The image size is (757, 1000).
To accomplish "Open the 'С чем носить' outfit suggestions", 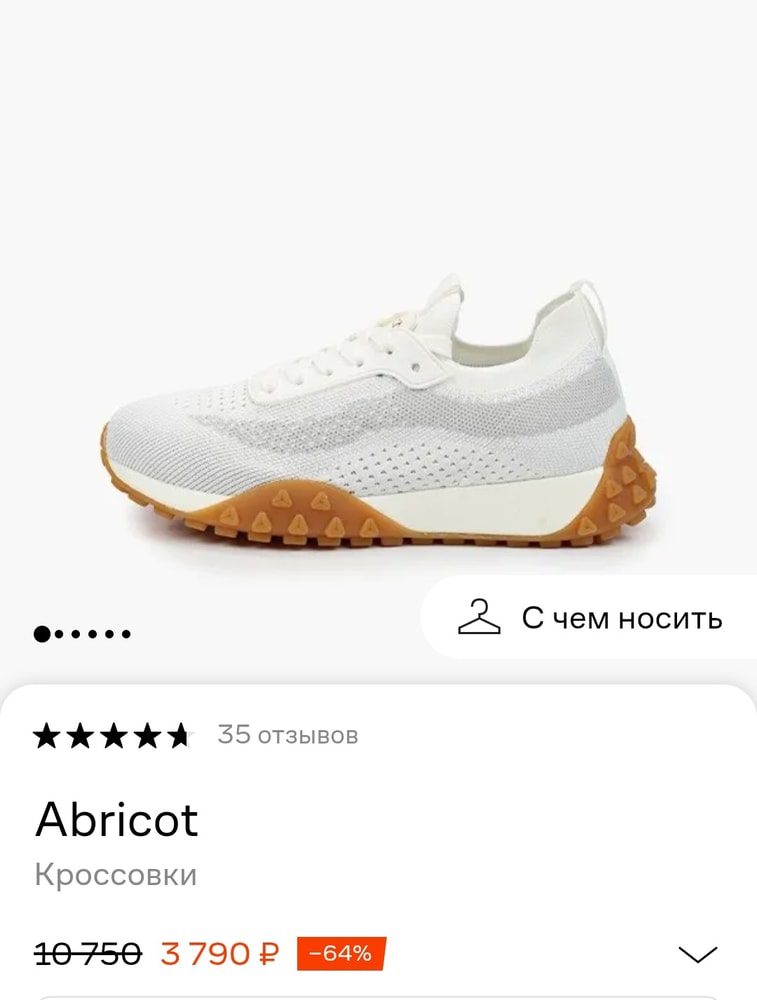I will [590, 618].
